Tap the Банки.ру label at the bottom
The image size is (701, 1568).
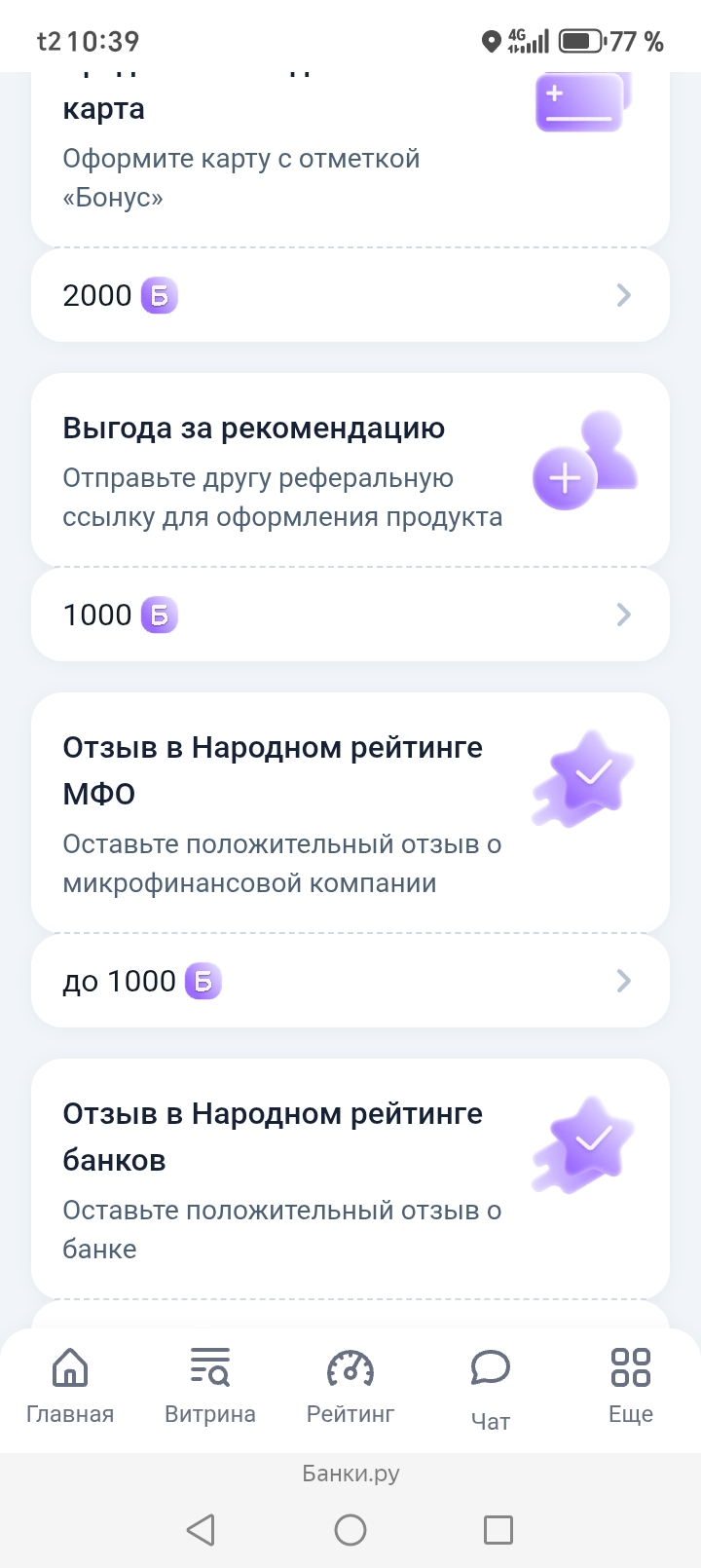pyautogui.click(x=350, y=1473)
